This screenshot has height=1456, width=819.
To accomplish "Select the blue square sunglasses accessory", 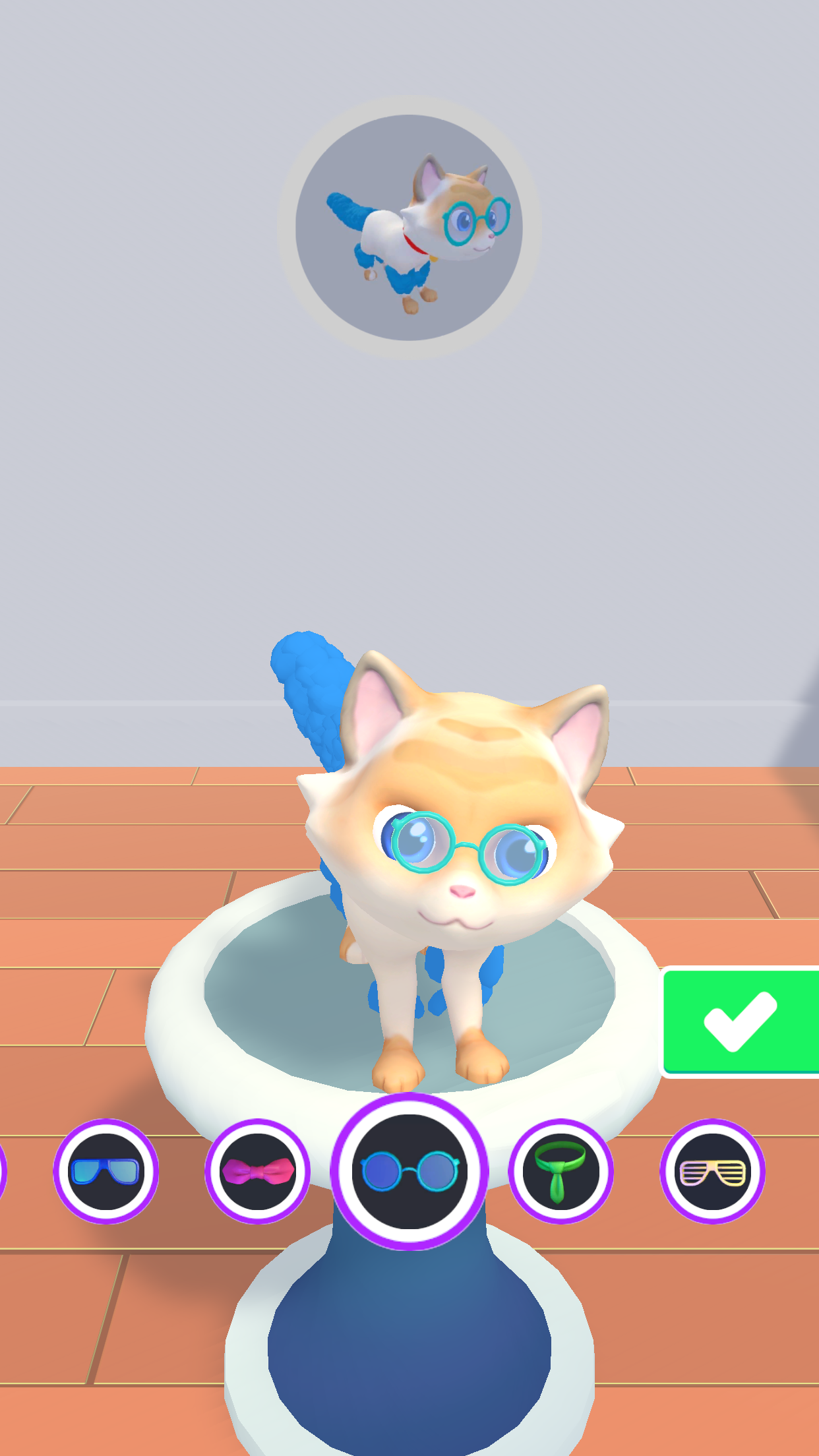I will pyautogui.click(x=106, y=1171).
